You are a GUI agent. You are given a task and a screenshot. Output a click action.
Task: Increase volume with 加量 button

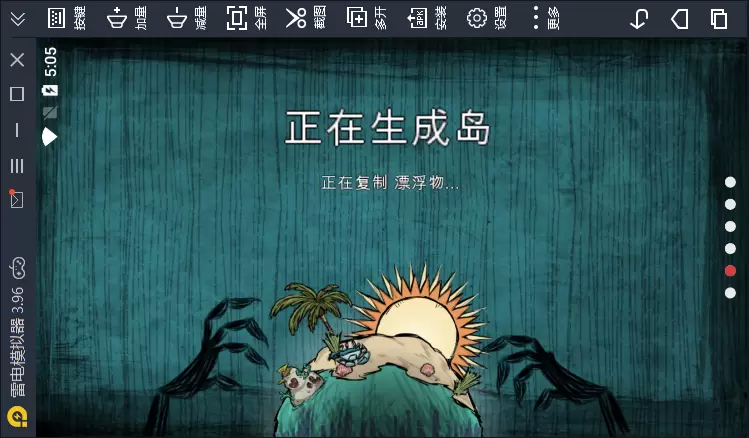point(119,18)
